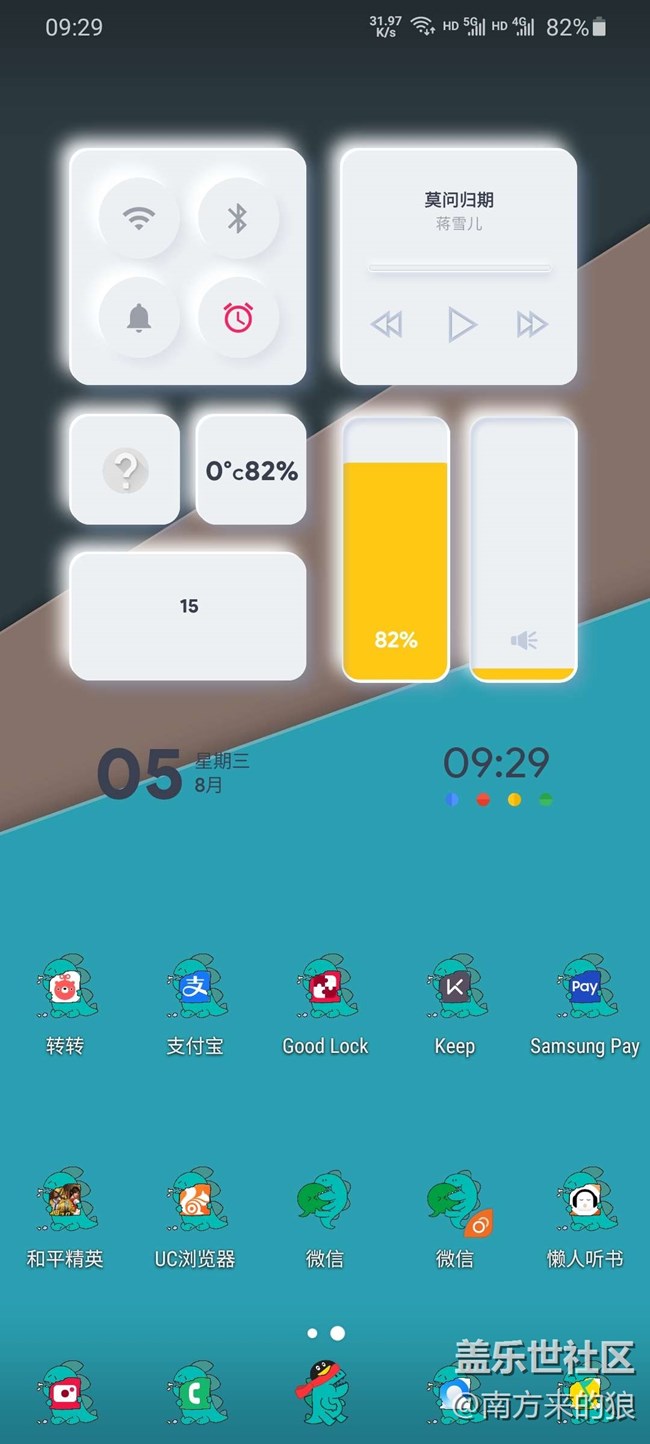Open the red alarm clock button

click(237, 318)
